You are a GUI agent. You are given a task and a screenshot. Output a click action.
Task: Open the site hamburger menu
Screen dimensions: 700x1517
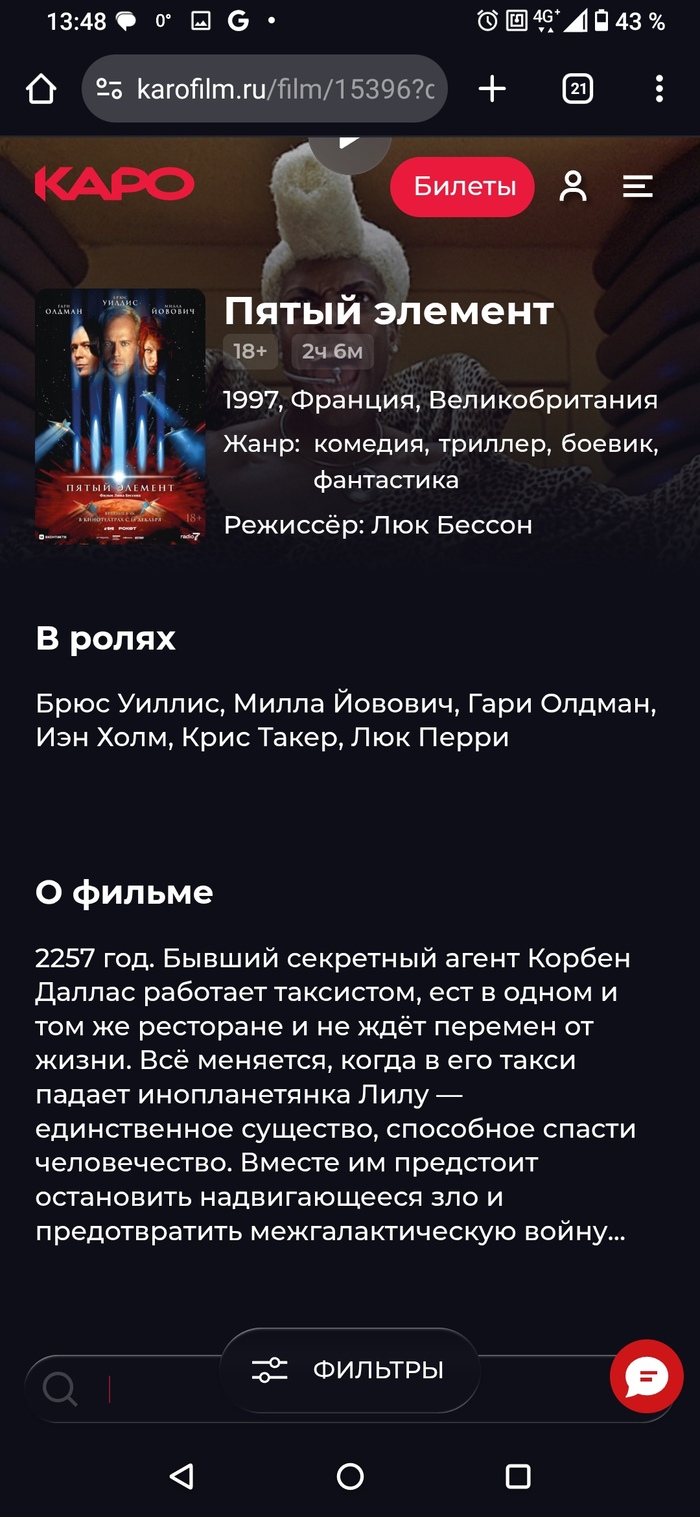(x=638, y=186)
